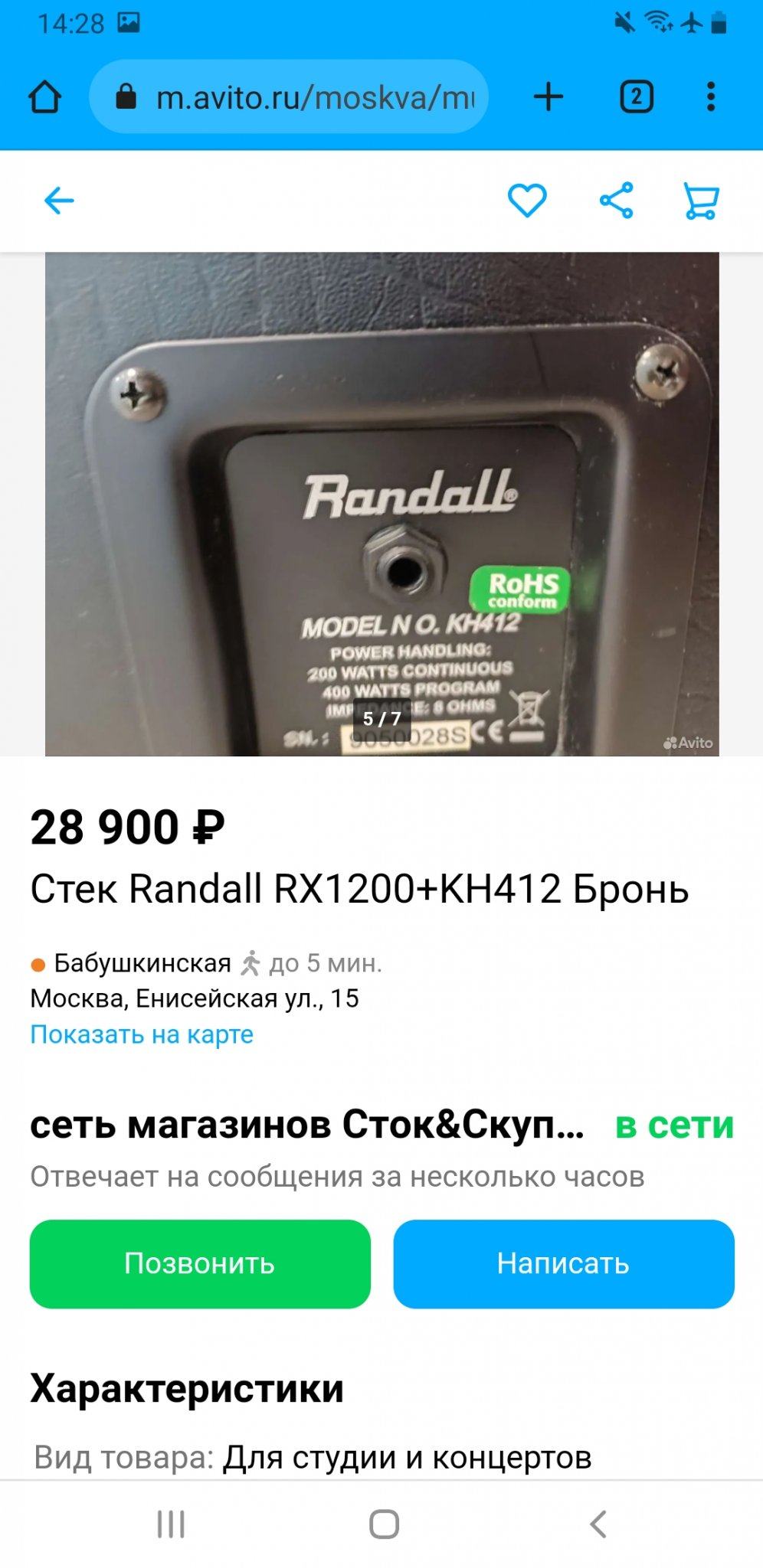Open a new browser tab

pyautogui.click(x=549, y=97)
